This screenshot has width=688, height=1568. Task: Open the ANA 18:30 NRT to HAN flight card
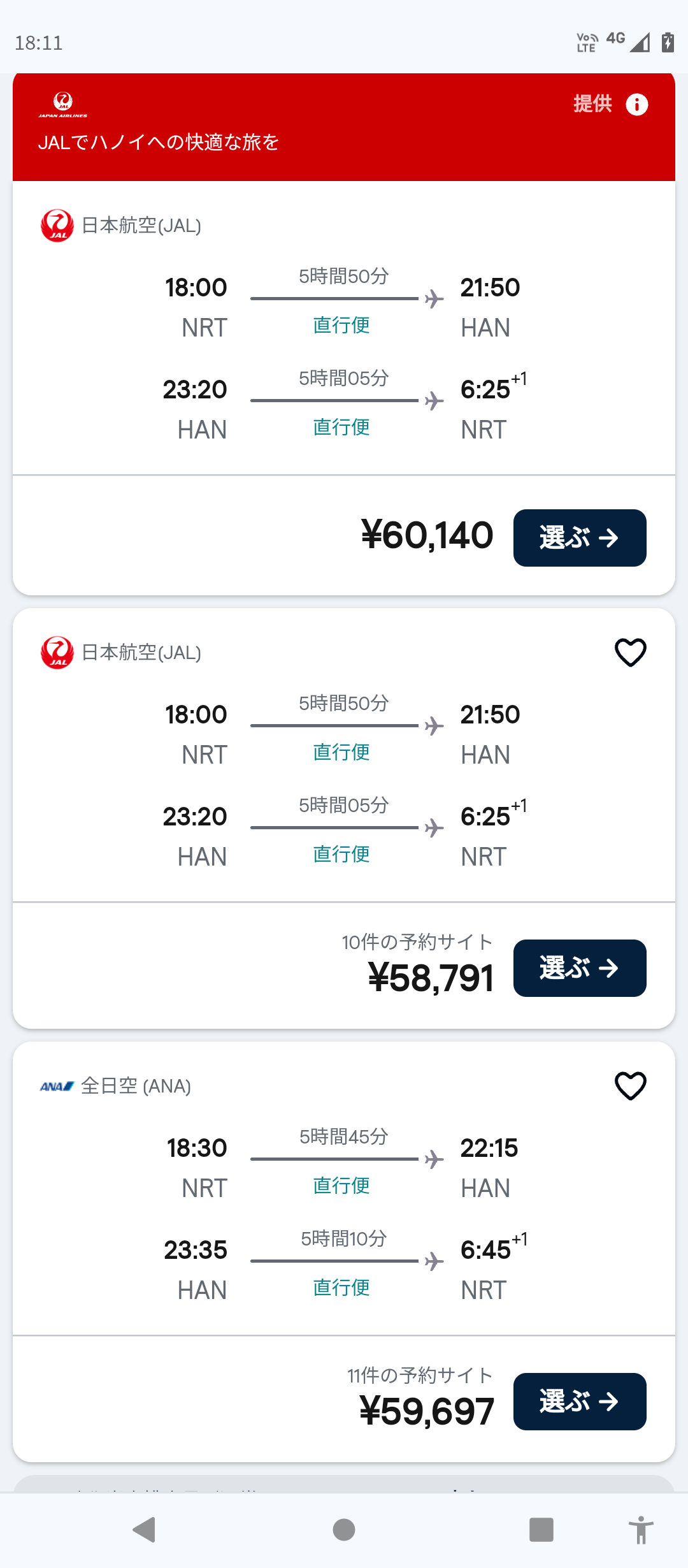[344, 1166]
